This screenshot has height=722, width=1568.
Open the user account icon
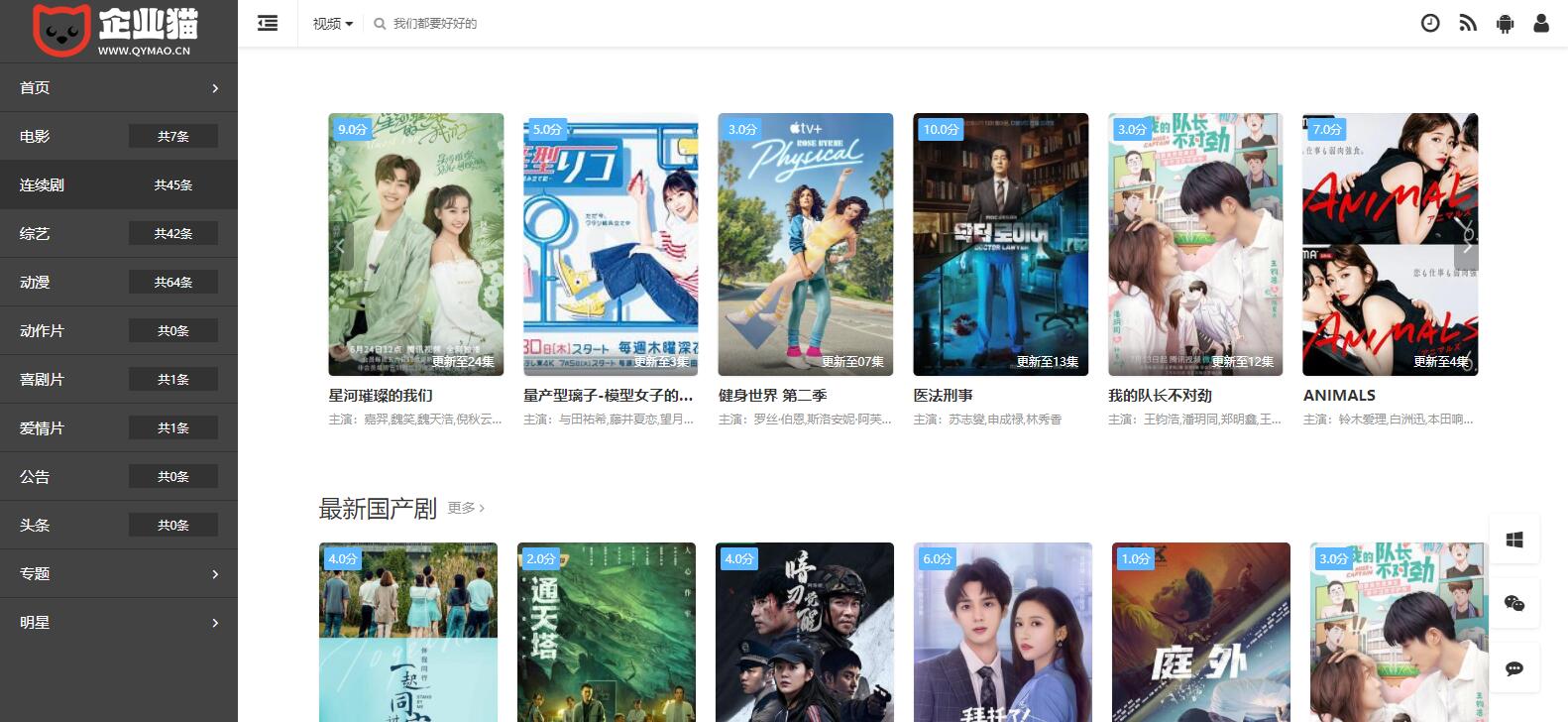point(1541,23)
